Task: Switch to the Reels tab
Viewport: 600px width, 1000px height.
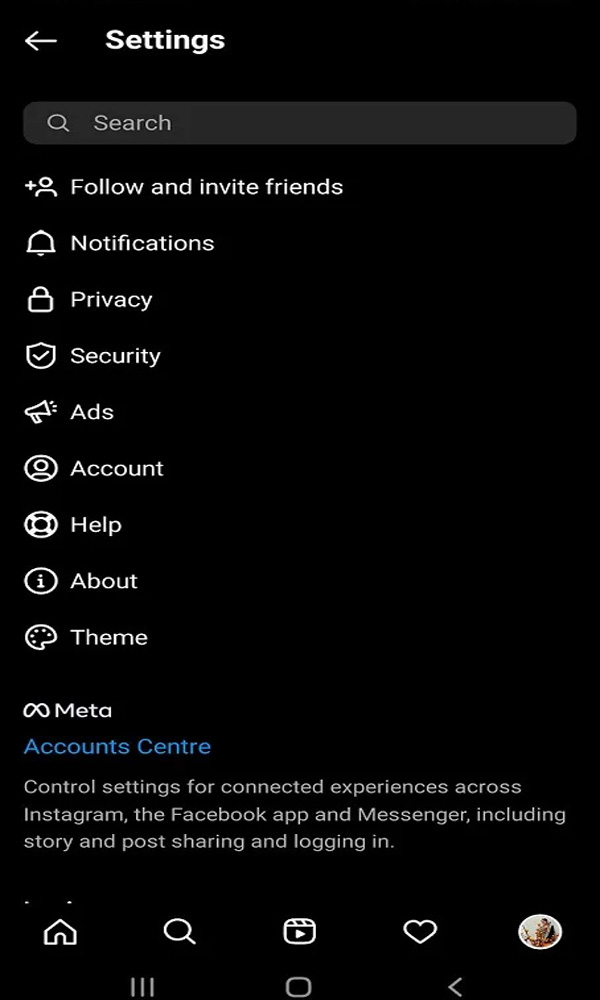Action: pos(300,932)
